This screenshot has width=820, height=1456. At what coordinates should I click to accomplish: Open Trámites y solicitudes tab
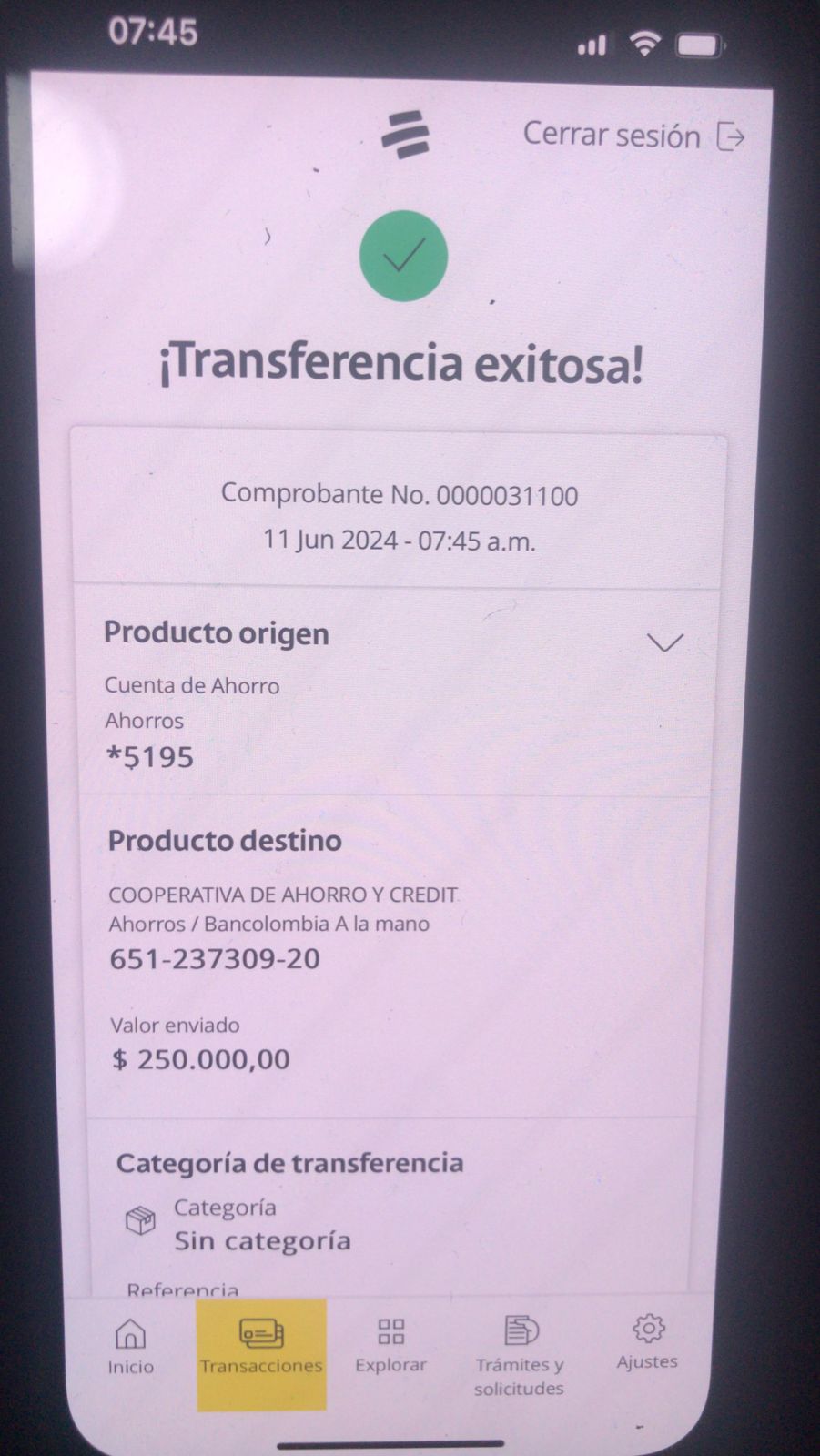[520, 1356]
